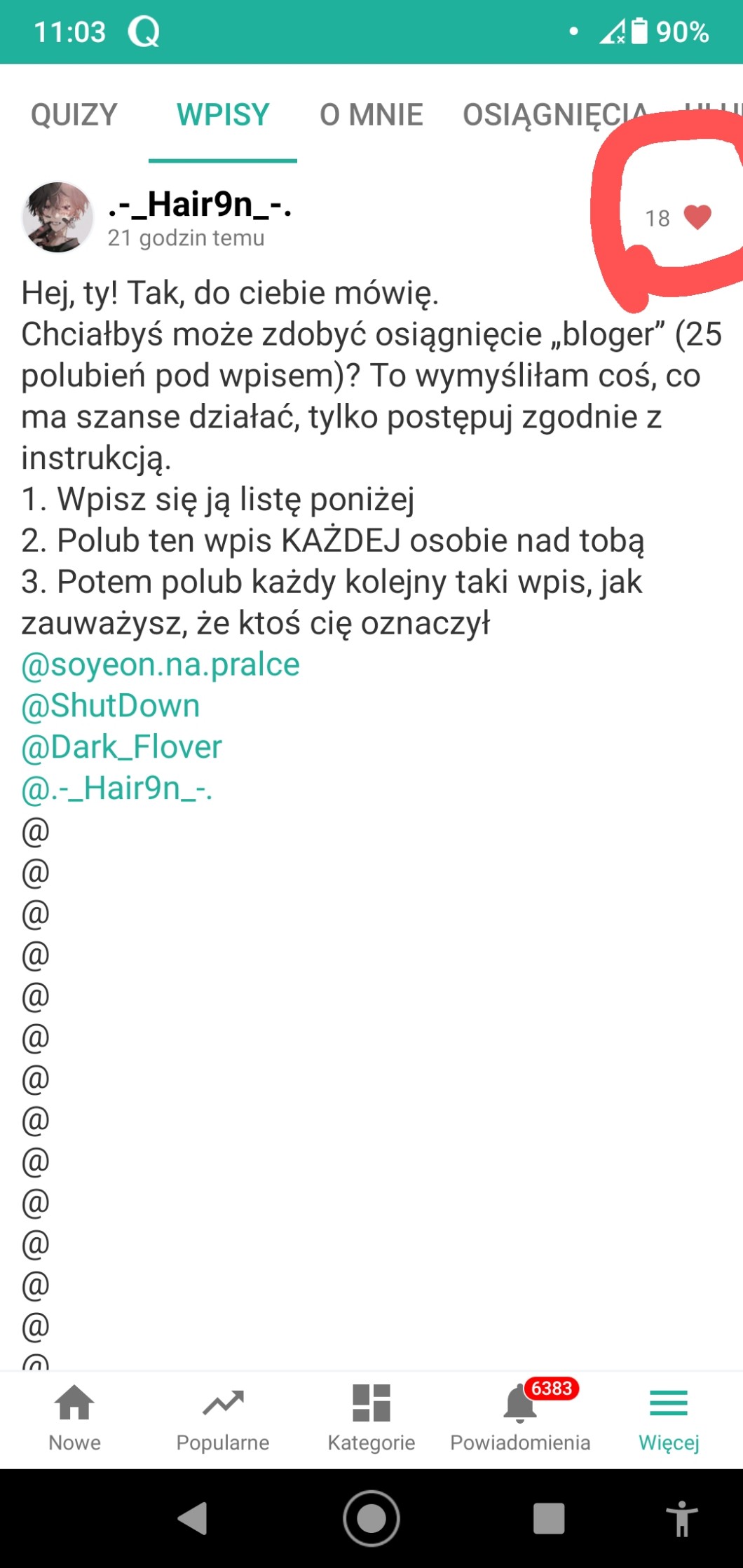The width and height of the screenshot is (743, 1568).
Task: Open the @Dark_Flover mention
Action: pos(121,747)
